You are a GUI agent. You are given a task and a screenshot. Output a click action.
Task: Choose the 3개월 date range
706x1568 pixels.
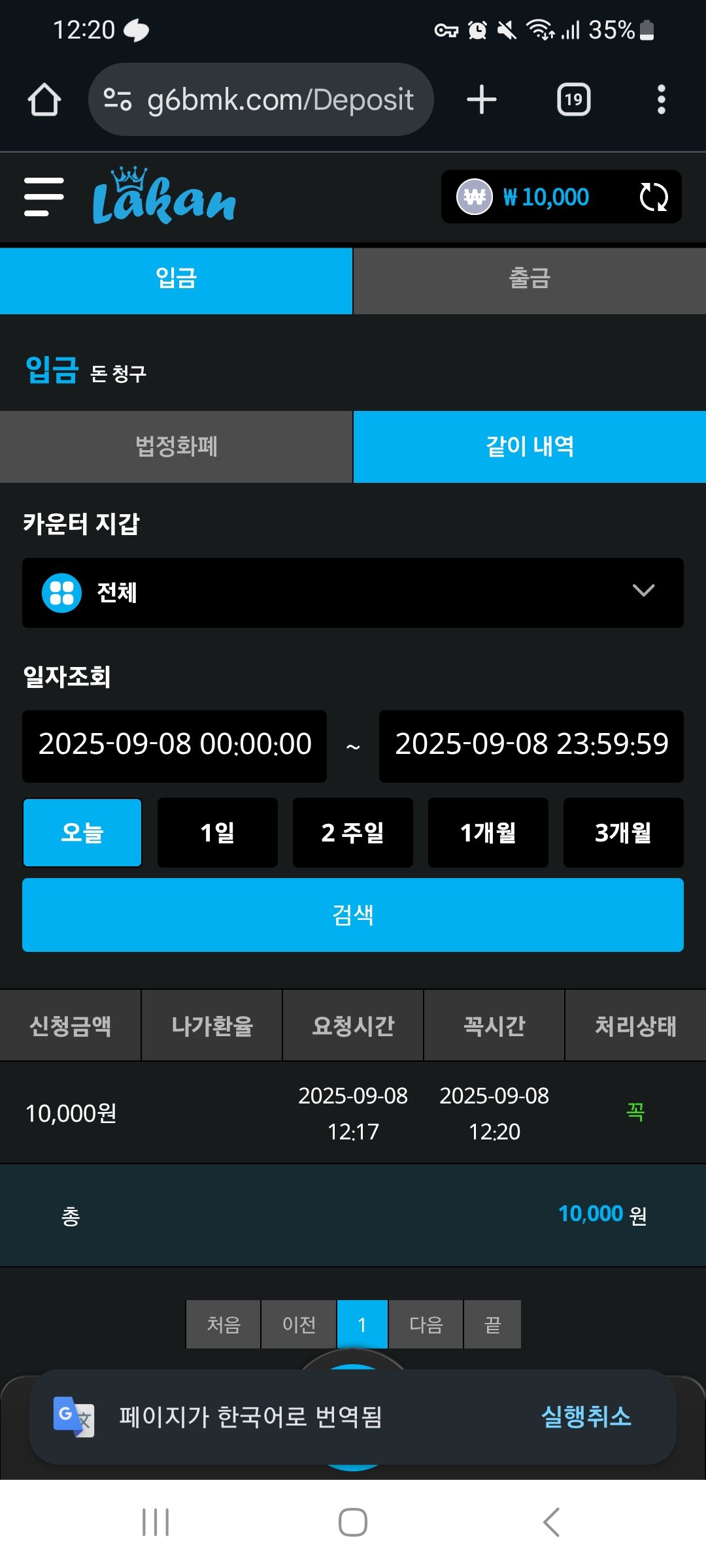point(623,832)
